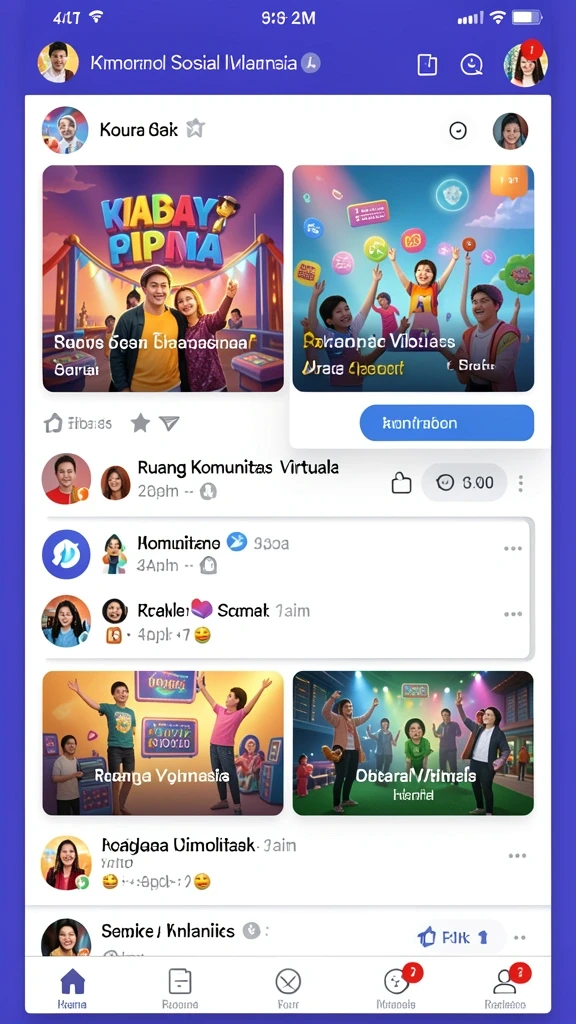Switch to the home tab

(x=72, y=988)
